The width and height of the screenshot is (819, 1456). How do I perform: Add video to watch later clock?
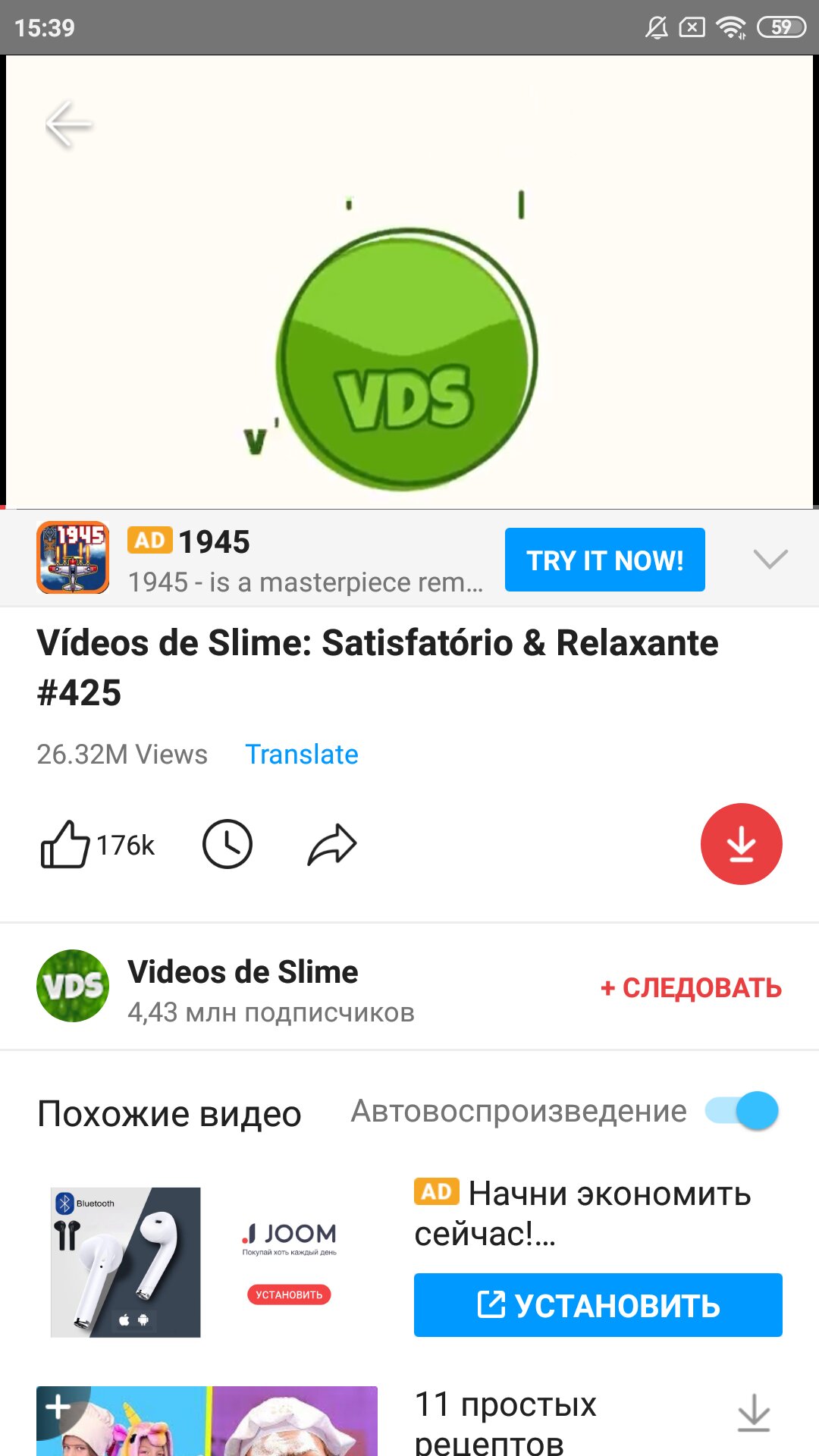point(227,844)
